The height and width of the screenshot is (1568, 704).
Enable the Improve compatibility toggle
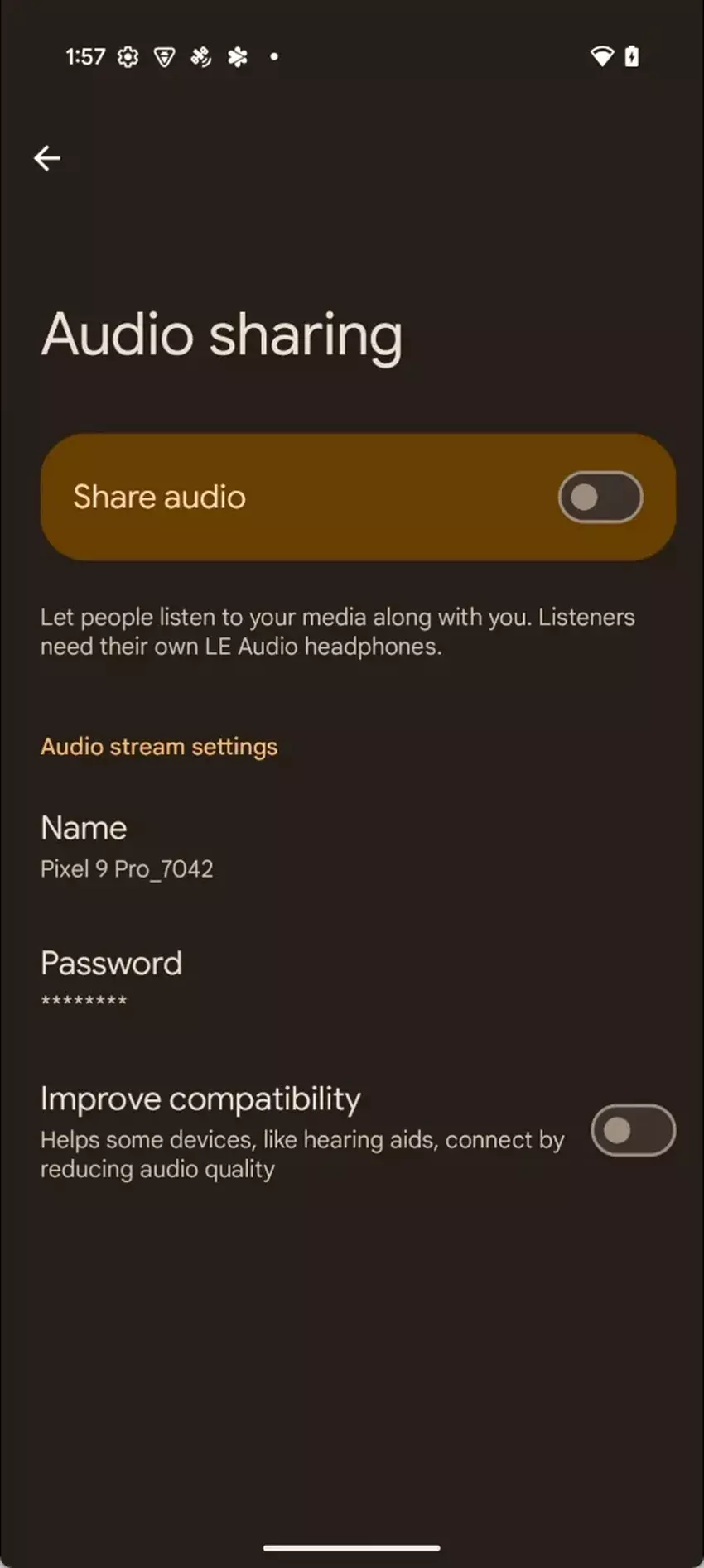click(x=632, y=1130)
